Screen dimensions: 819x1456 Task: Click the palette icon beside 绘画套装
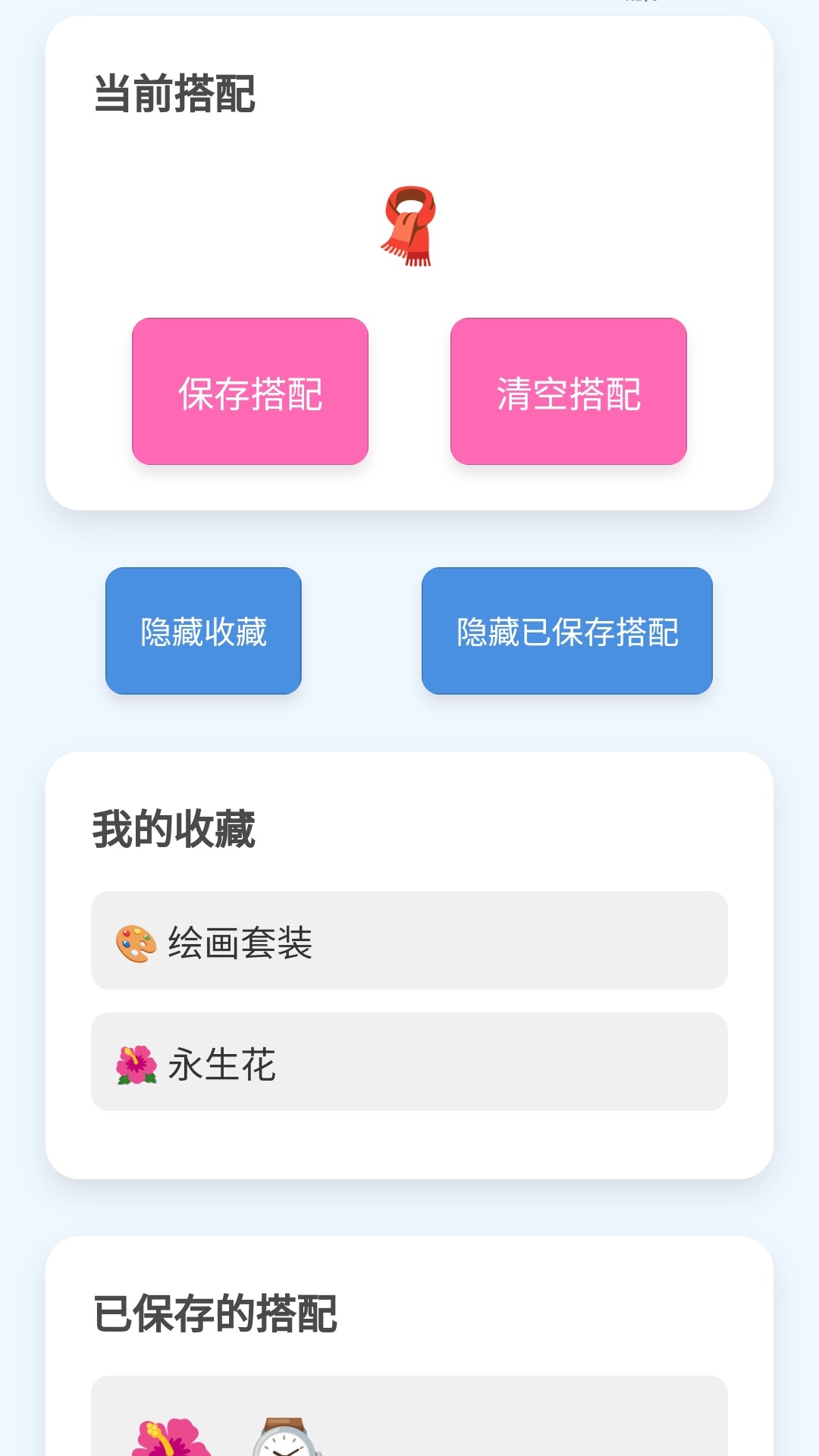pyautogui.click(x=133, y=942)
